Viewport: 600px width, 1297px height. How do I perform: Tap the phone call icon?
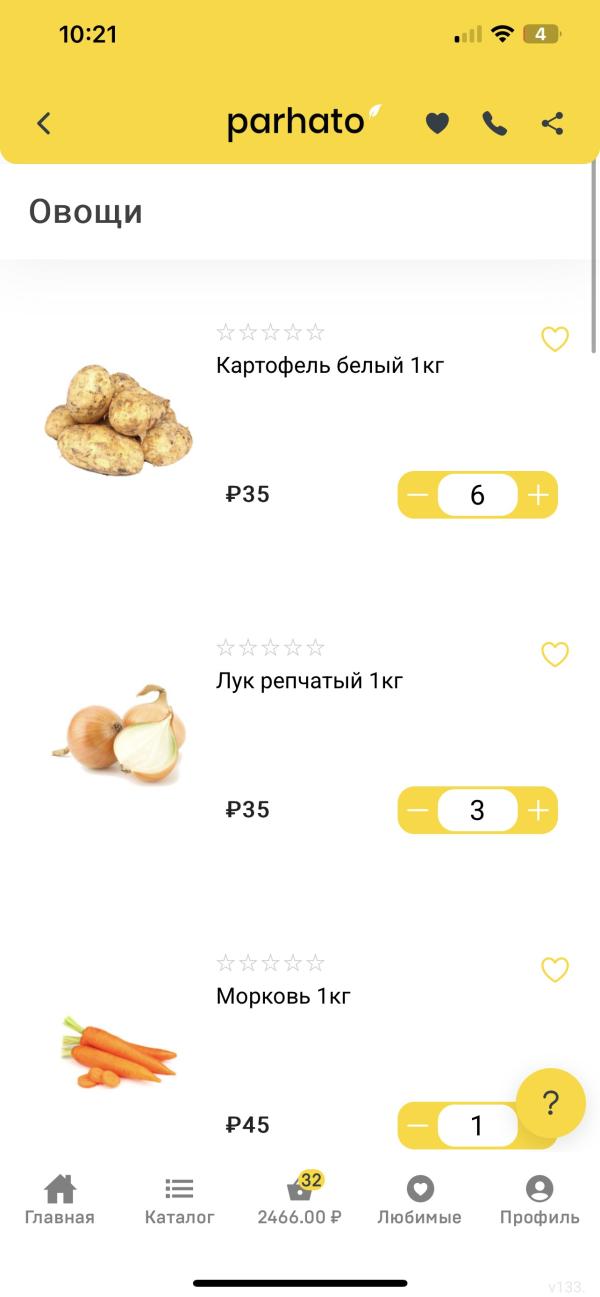pos(495,123)
